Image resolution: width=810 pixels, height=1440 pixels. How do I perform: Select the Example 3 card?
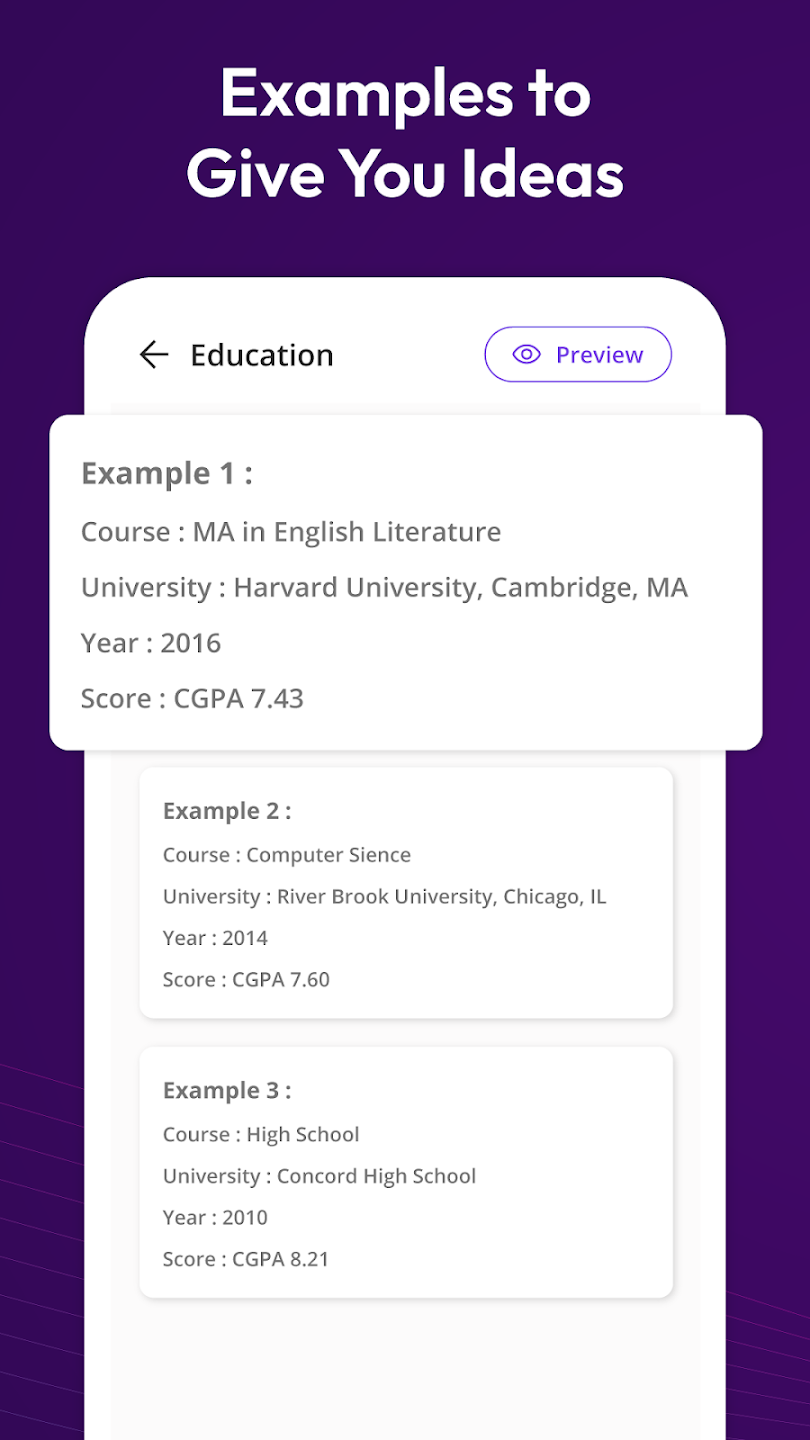pos(405,1172)
